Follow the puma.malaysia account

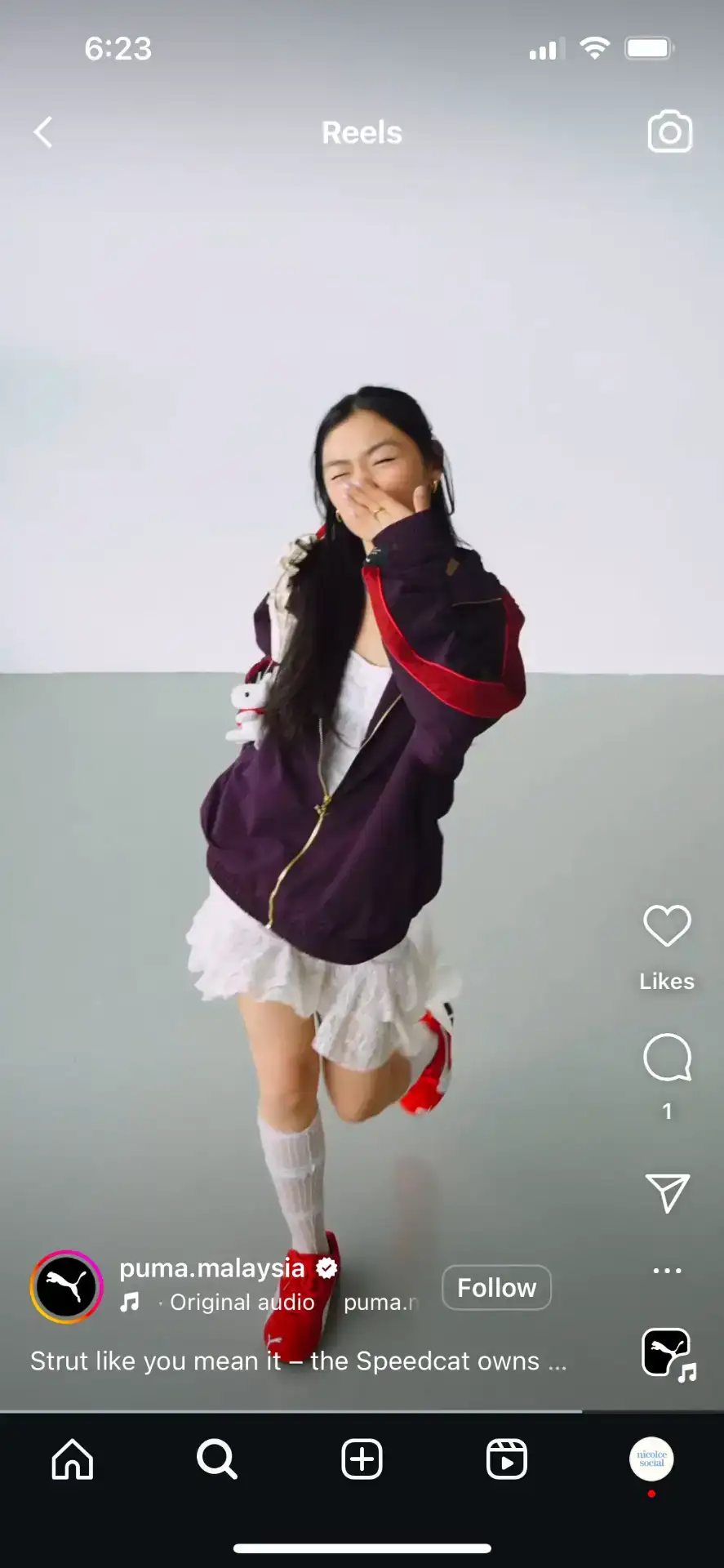coord(496,1288)
